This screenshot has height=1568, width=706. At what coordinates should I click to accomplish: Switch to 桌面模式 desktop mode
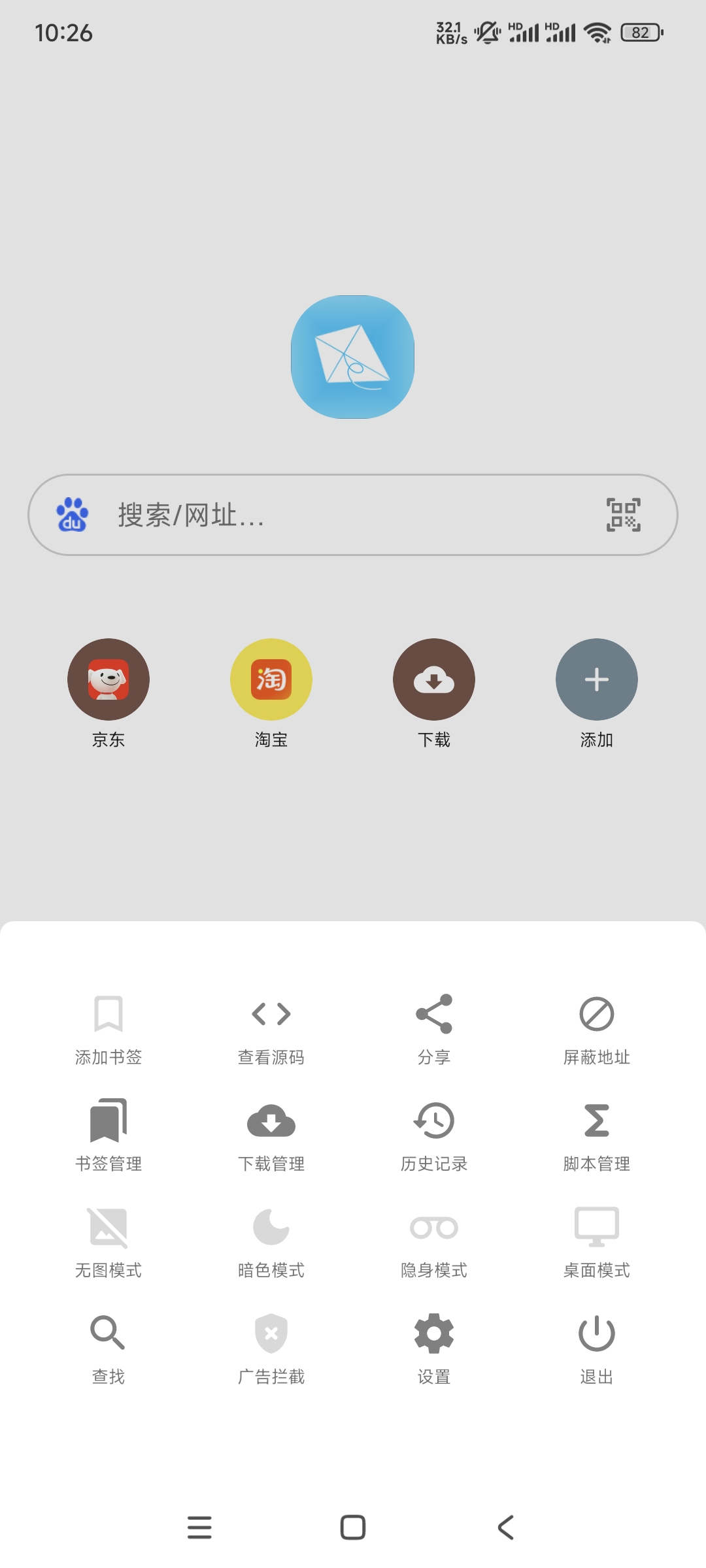coord(596,1241)
